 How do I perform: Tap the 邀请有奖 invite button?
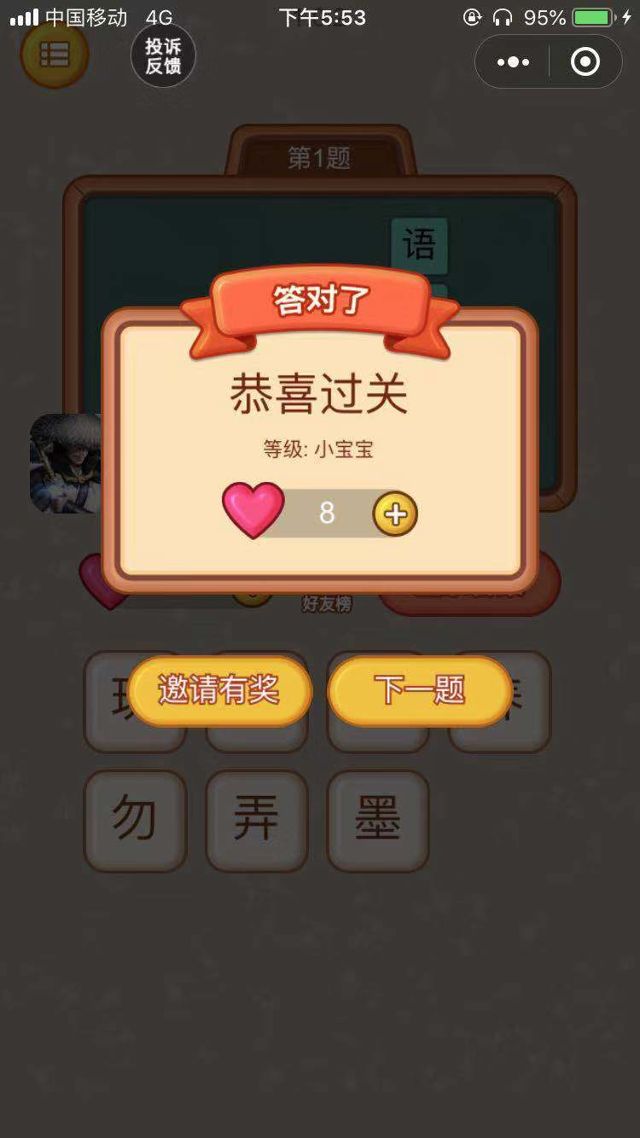[219, 690]
